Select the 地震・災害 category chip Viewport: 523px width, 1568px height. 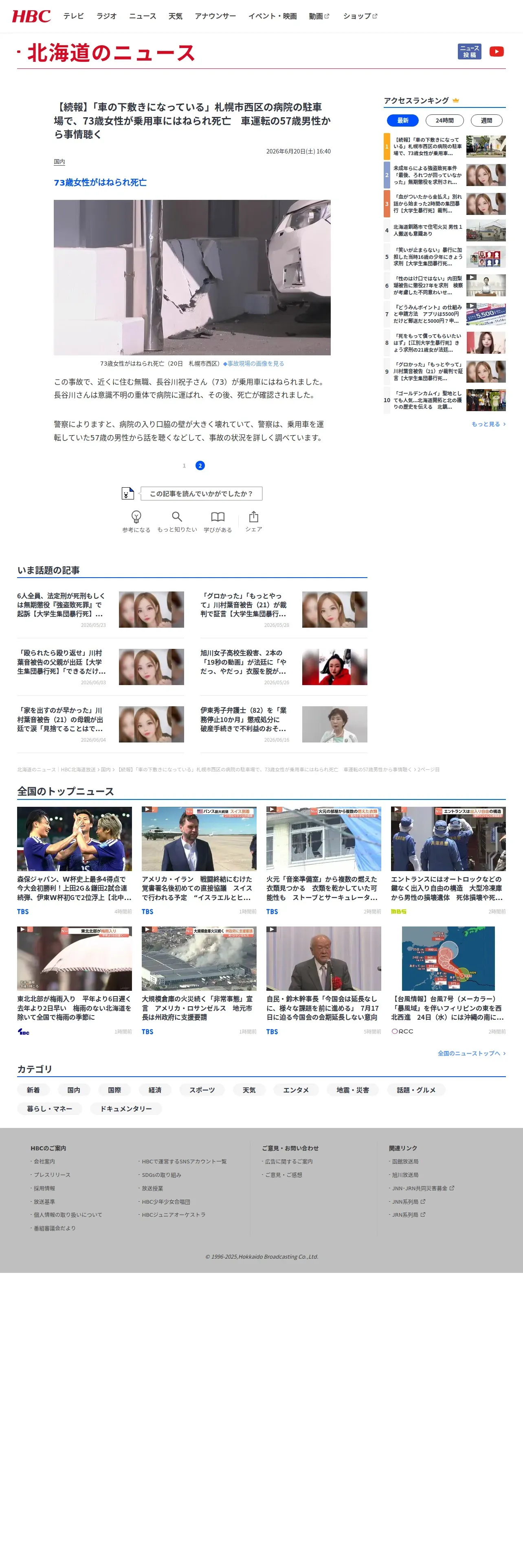pyautogui.click(x=352, y=1090)
